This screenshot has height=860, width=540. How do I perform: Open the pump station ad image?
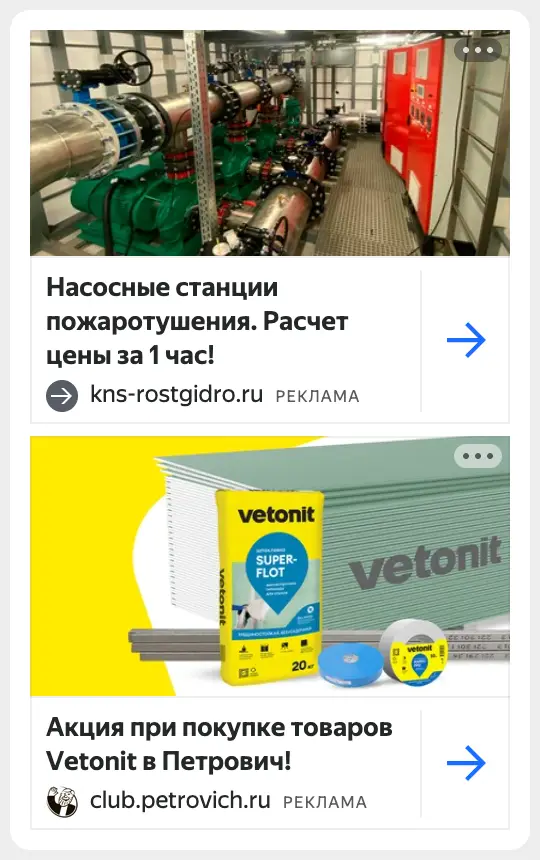270,143
